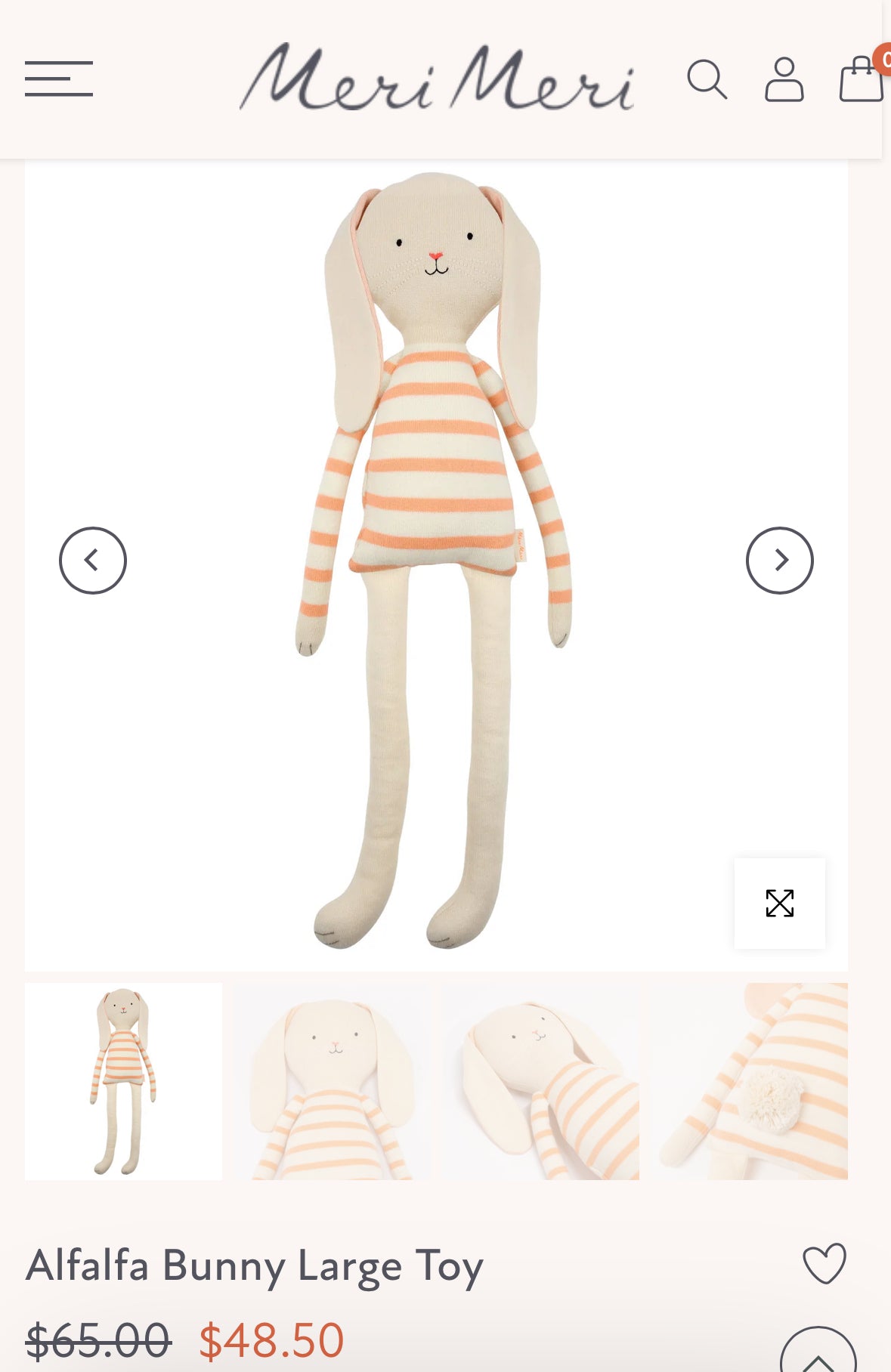The height and width of the screenshot is (1372, 891).
Task: Open the search magnifier
Action: point(707,79)
